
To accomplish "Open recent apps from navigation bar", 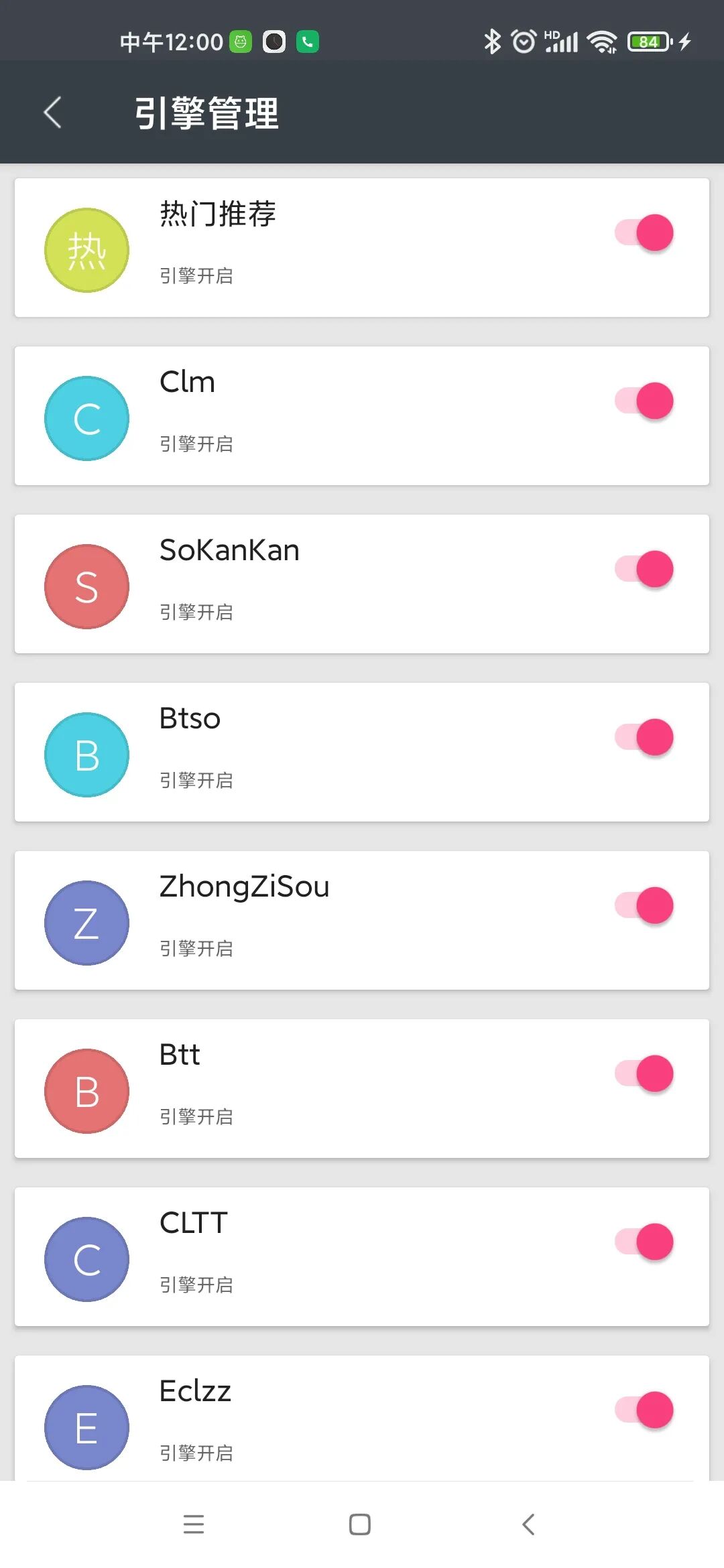I will pos(194,1524).
